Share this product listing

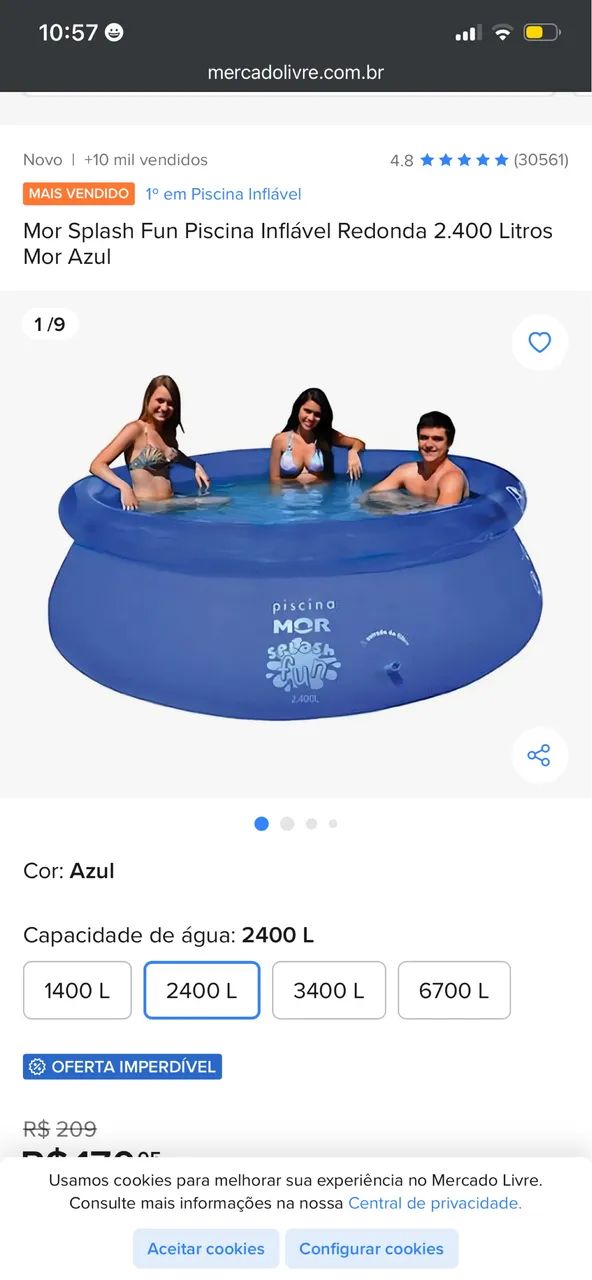click(539, 755)
